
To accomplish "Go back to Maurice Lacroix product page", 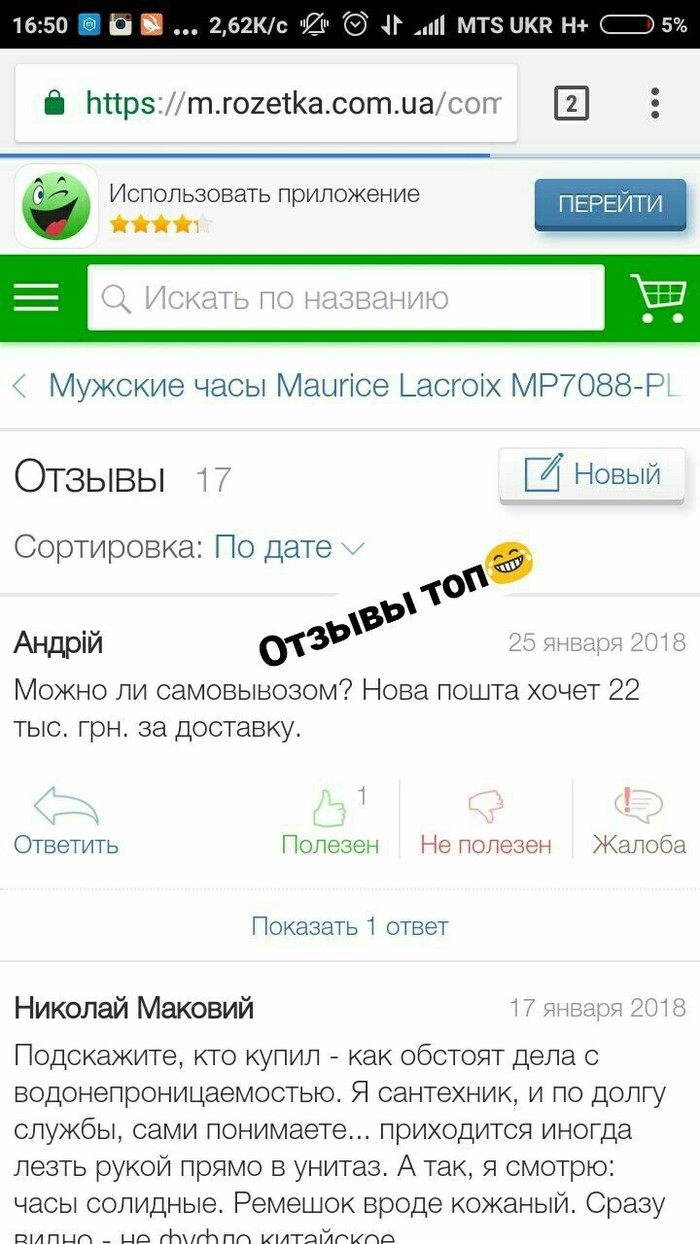I will (350, 386).
